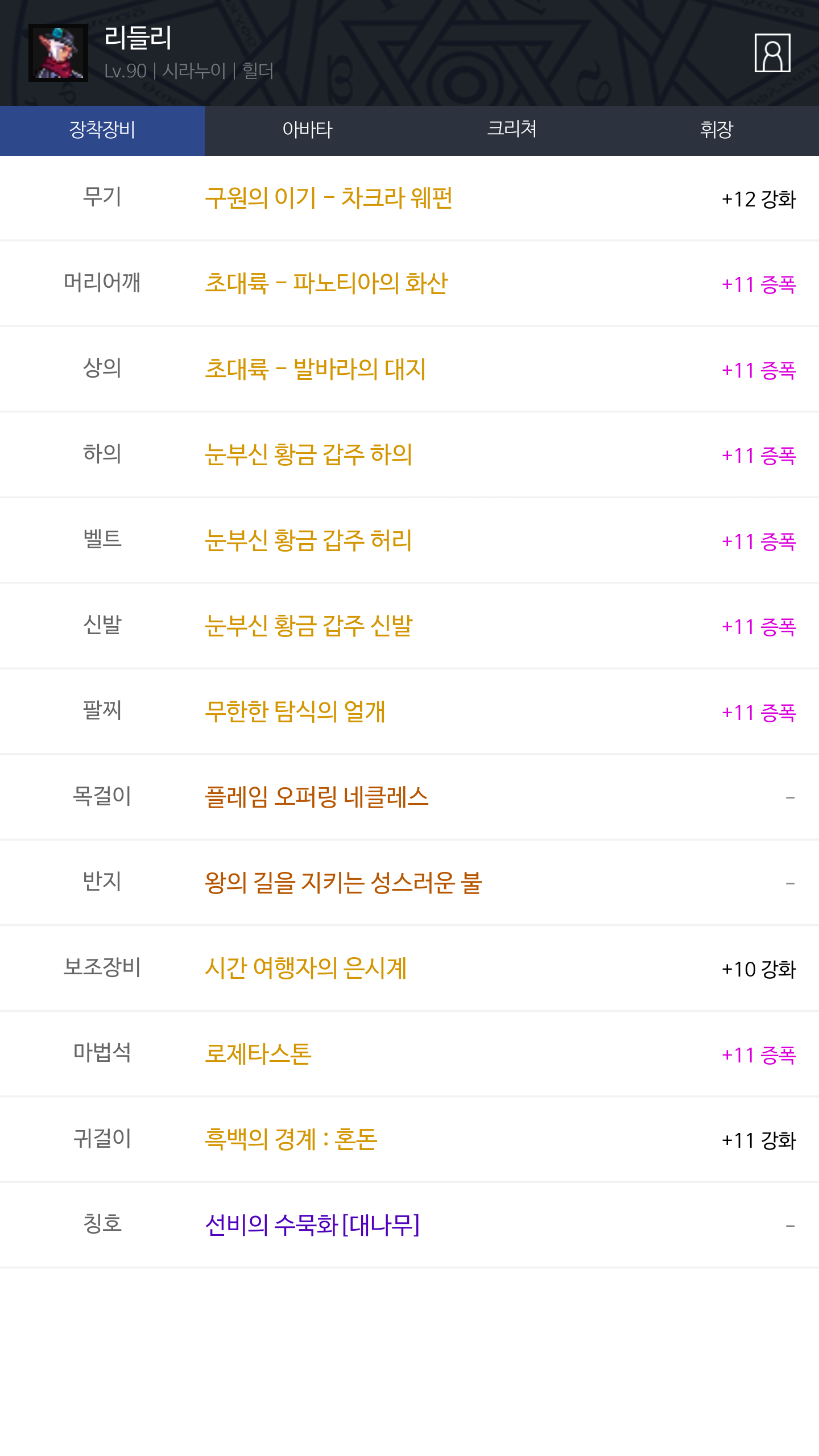Viewport: 819px width, 1456px height.
Task: Switch to the 아바타 tab
Action: [307, 130]
